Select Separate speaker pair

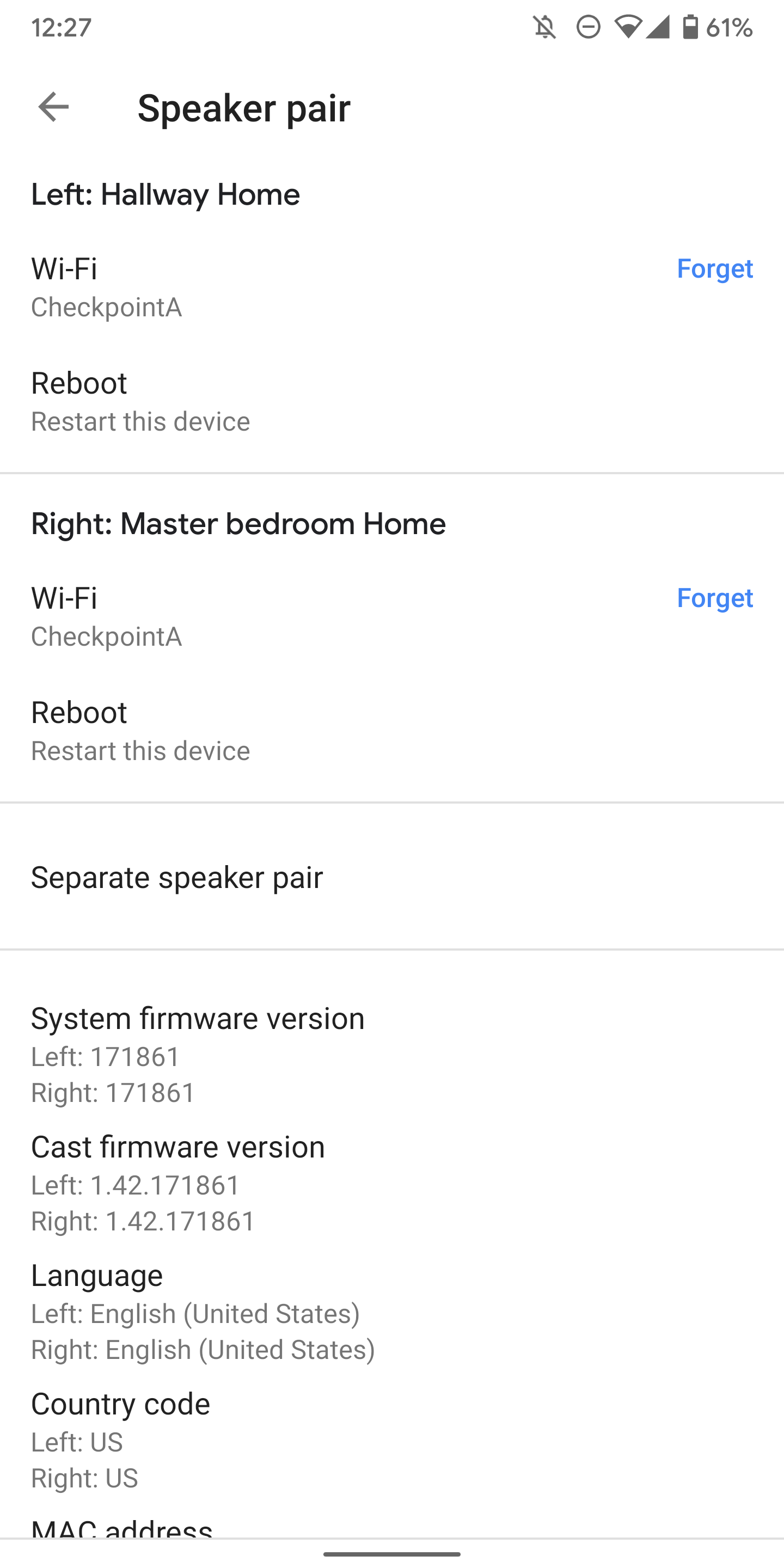[x=177, y=877]
